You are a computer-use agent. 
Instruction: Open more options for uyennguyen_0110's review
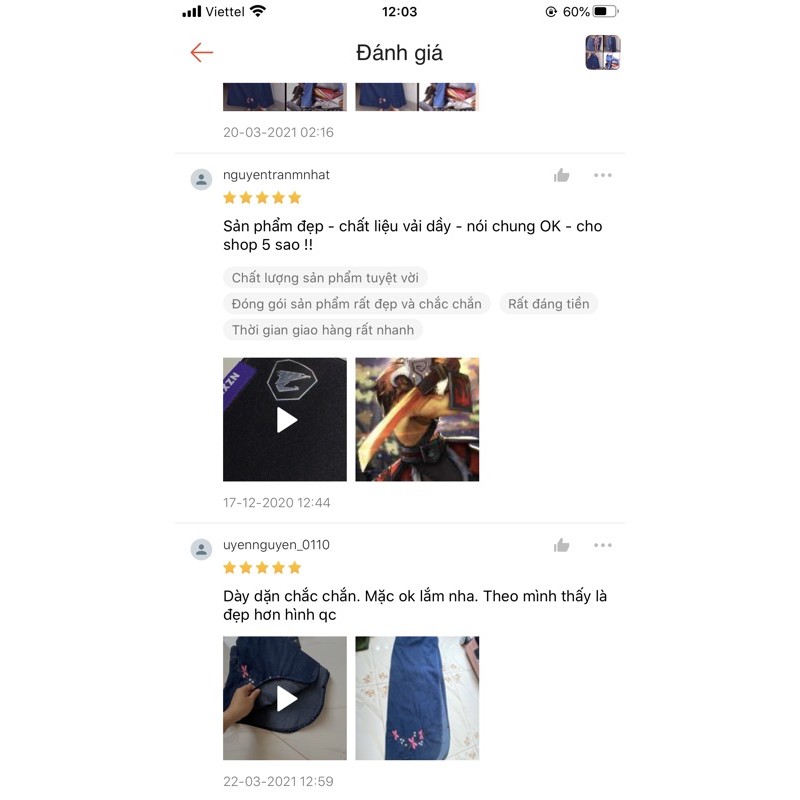(x=602, y=545)
